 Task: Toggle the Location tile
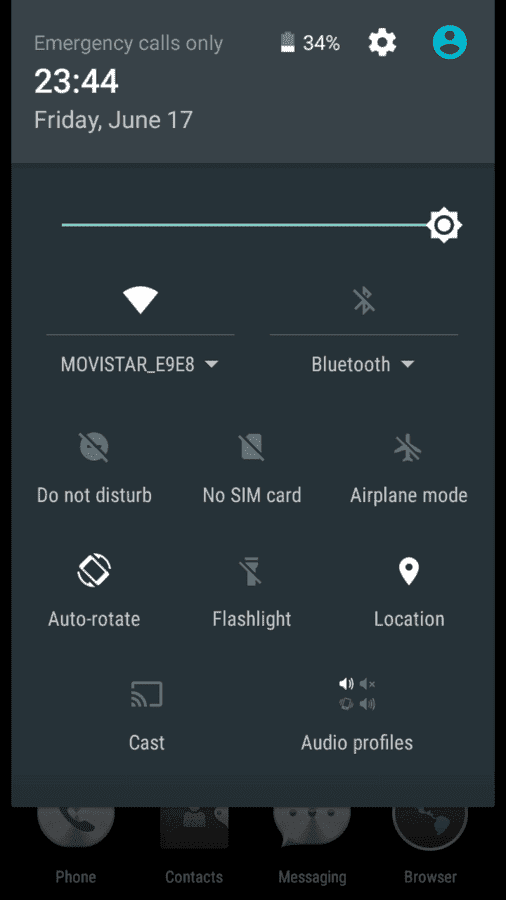409,592
